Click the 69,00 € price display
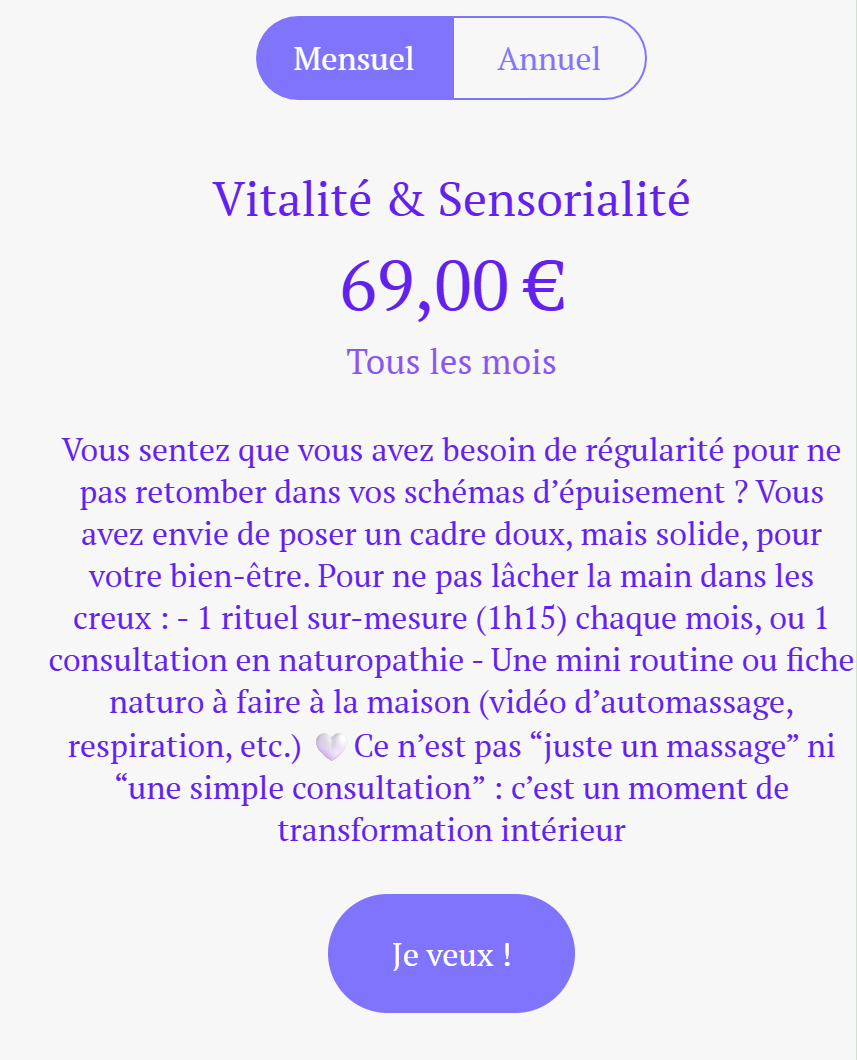The image size is (857, 1060). point(451,287)
